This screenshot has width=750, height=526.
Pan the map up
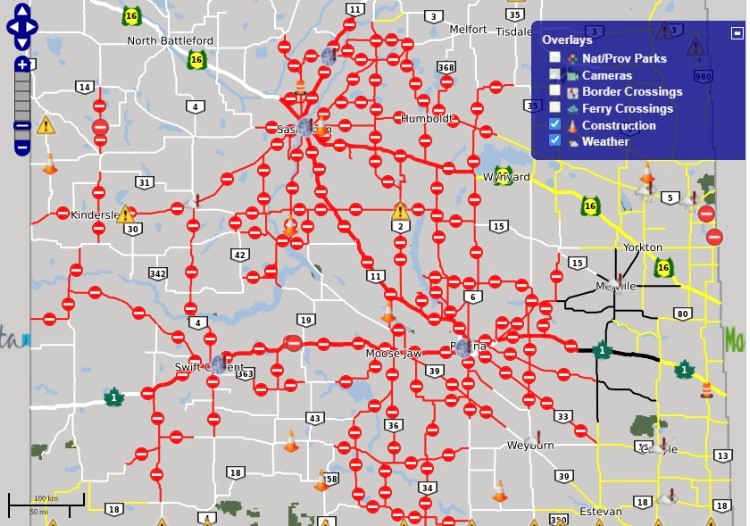point(22,12)
